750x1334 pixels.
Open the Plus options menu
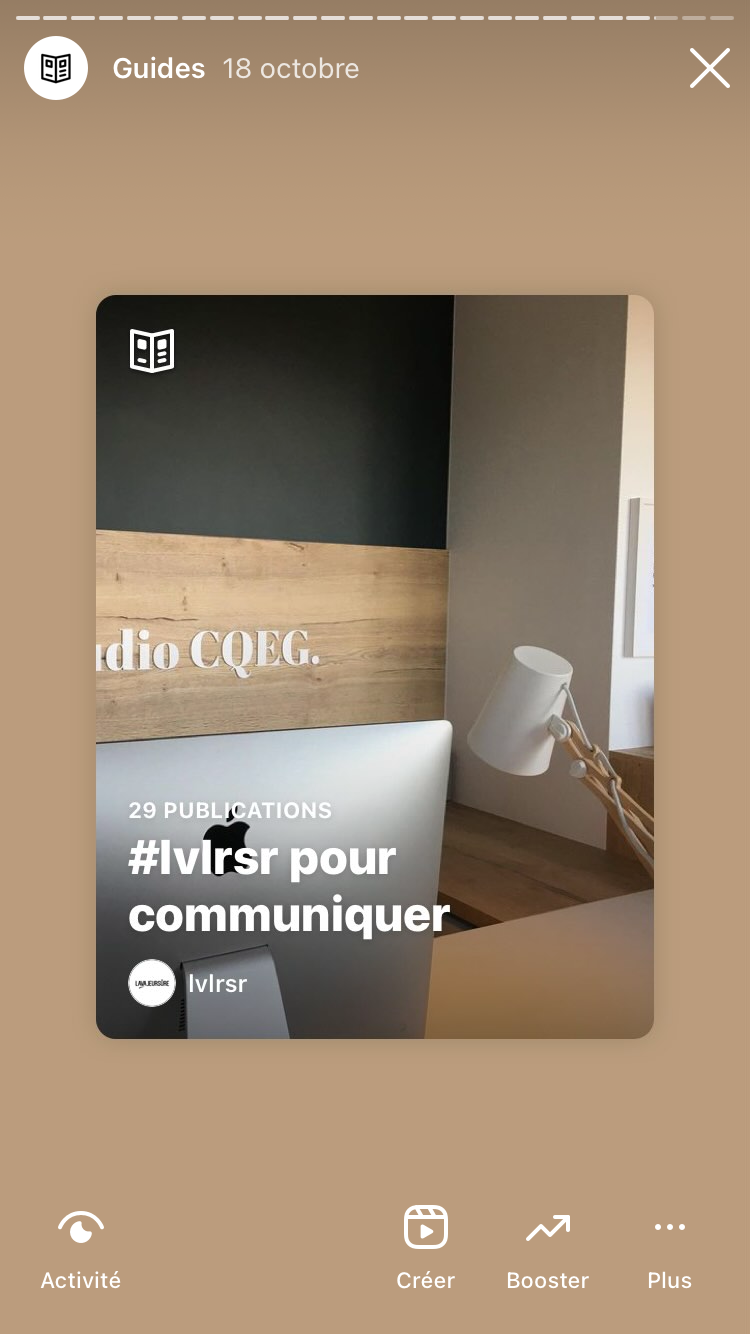point(669,1246)
